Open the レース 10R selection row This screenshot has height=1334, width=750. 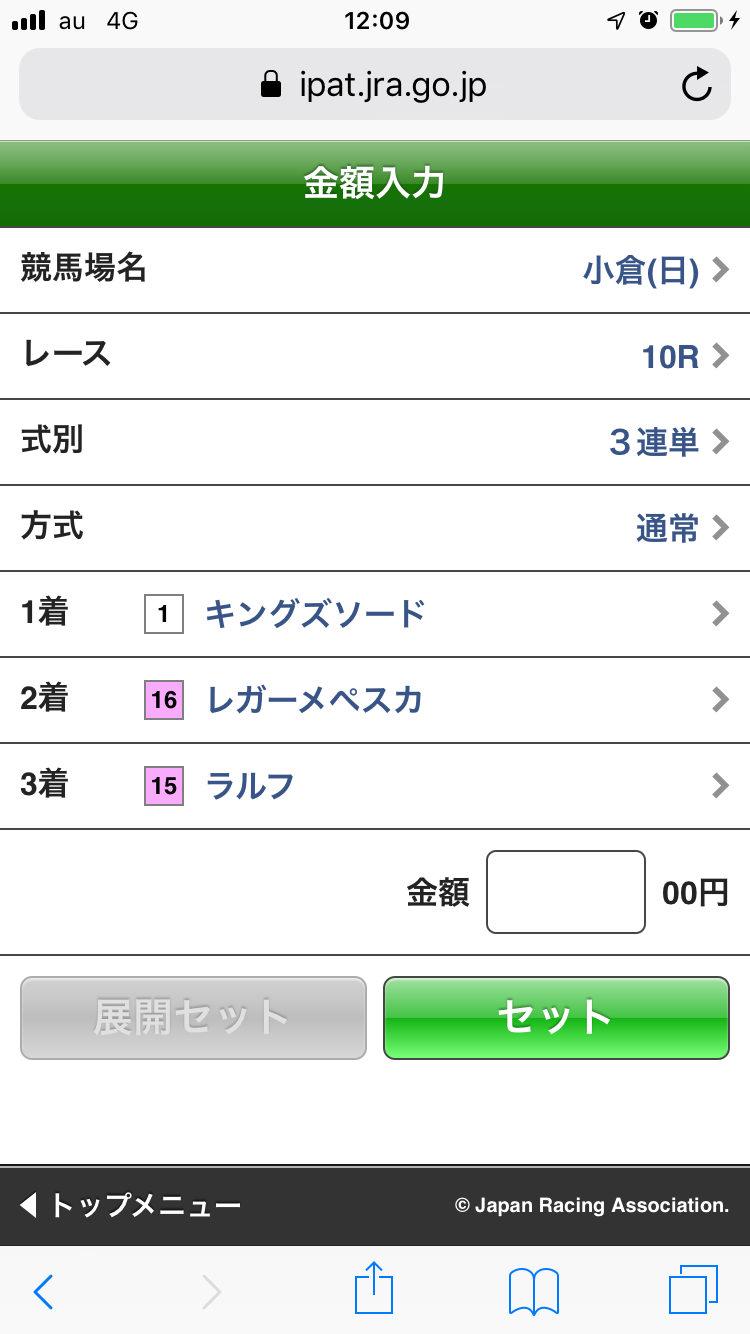click(x=375, y=356)
